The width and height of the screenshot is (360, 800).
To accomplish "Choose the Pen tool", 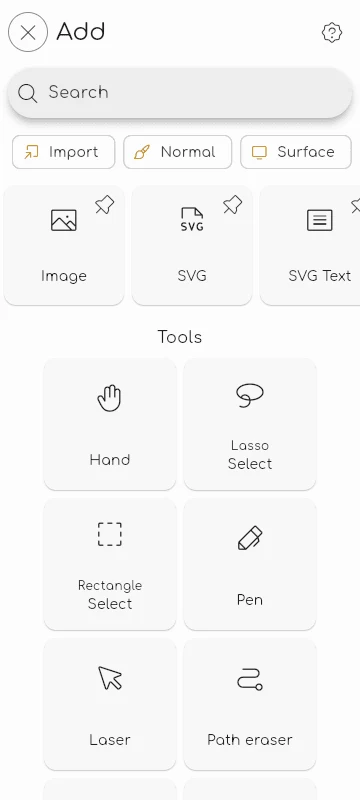I will (x=250, y=564).
